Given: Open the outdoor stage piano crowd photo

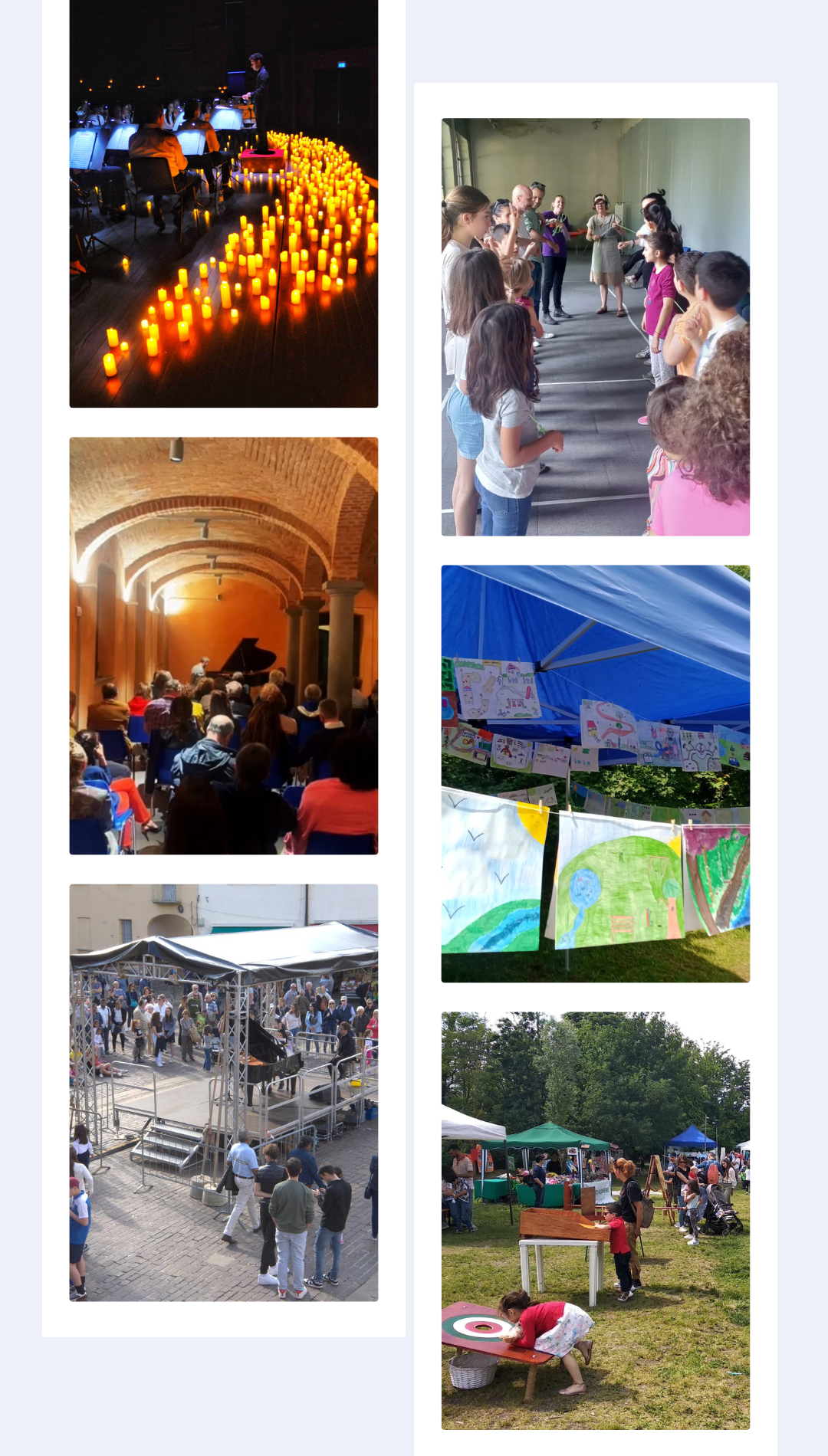Looking at the screenshot, I should click(223, 1092).
